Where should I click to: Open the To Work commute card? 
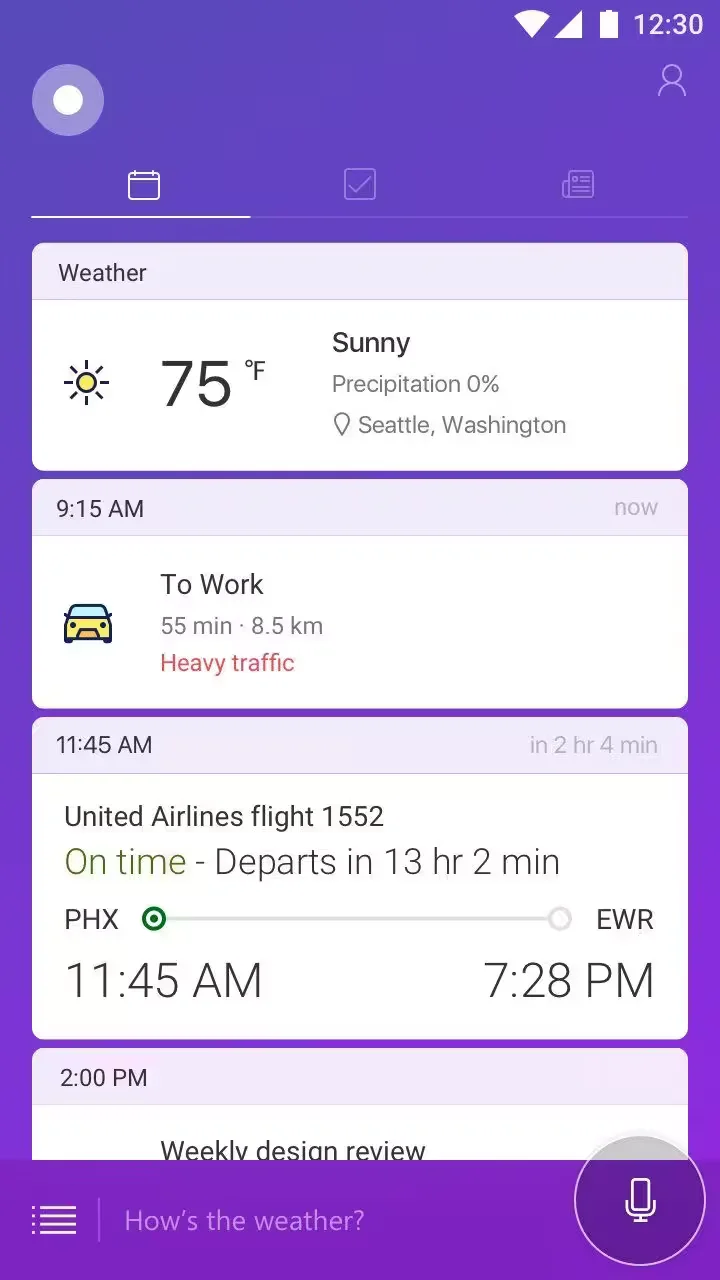[x=360, y=622]
